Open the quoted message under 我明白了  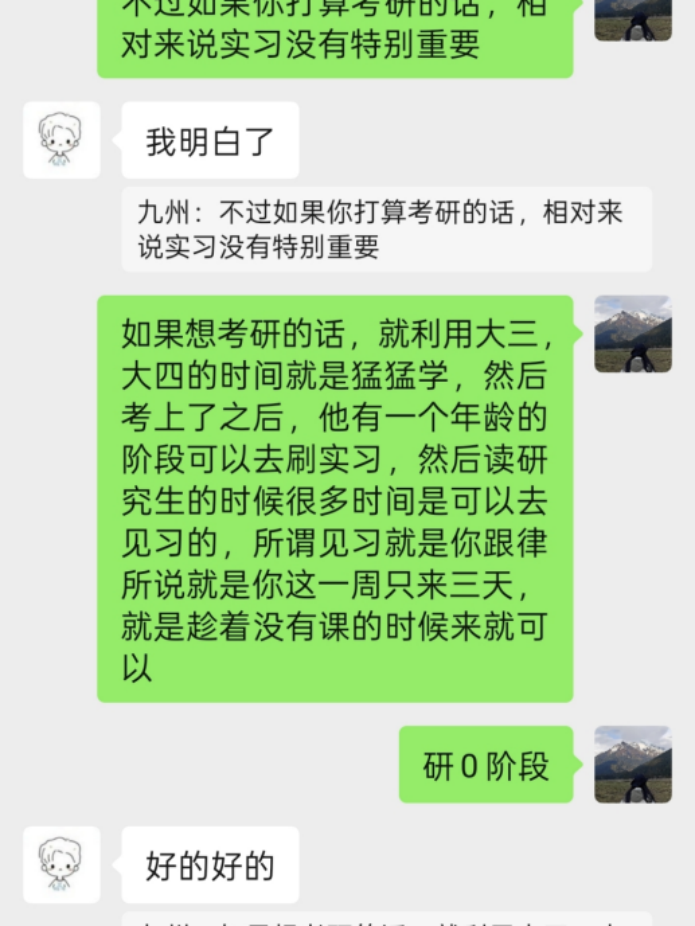[x=386, y=229]
